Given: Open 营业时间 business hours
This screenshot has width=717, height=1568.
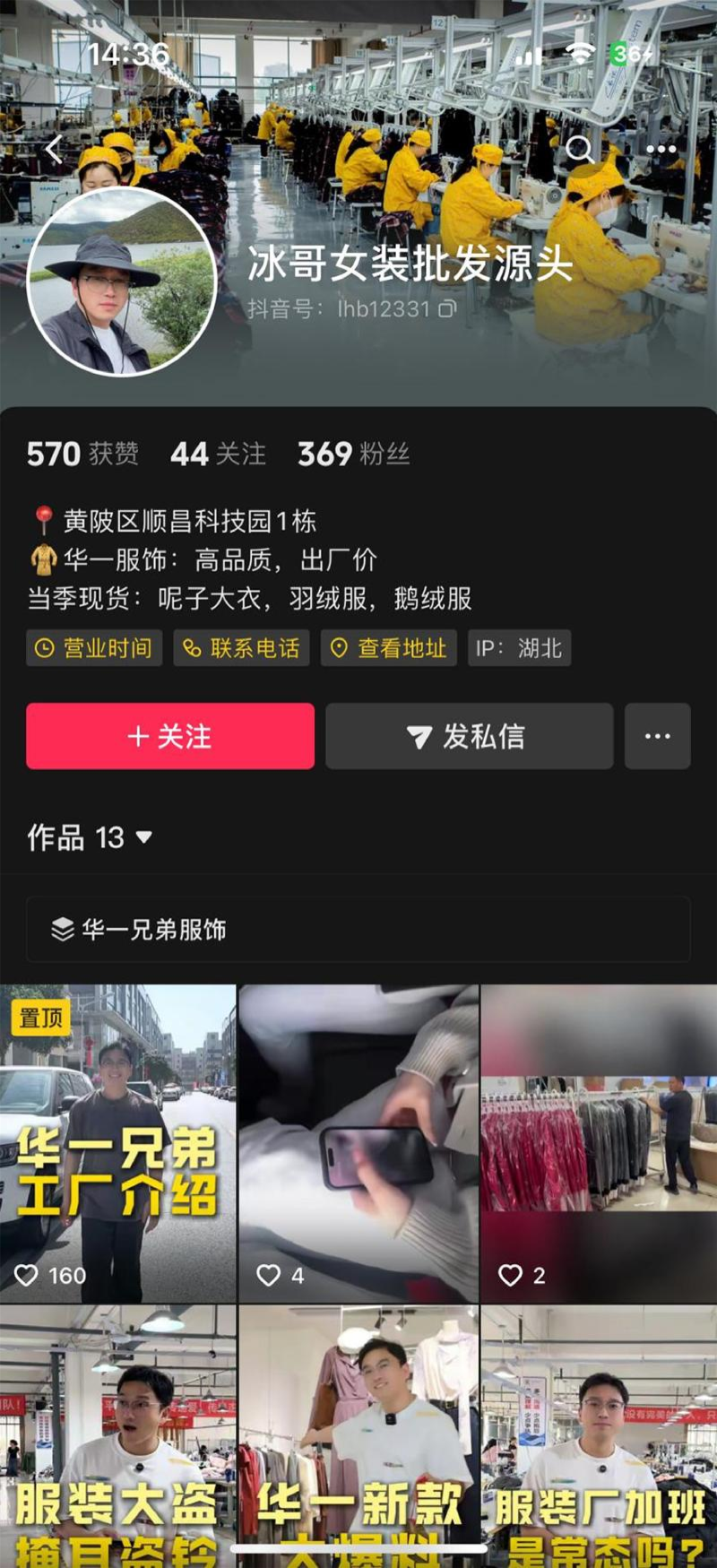Looking at the screenshot, I should tap(94, 648).
